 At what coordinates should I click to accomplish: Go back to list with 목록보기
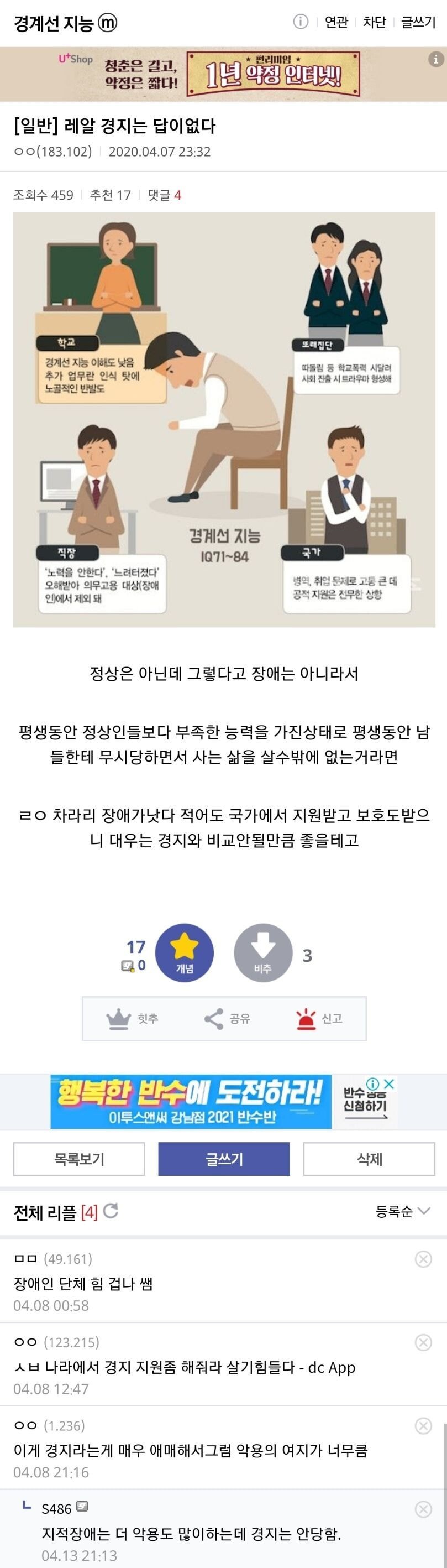point(79,1159)
